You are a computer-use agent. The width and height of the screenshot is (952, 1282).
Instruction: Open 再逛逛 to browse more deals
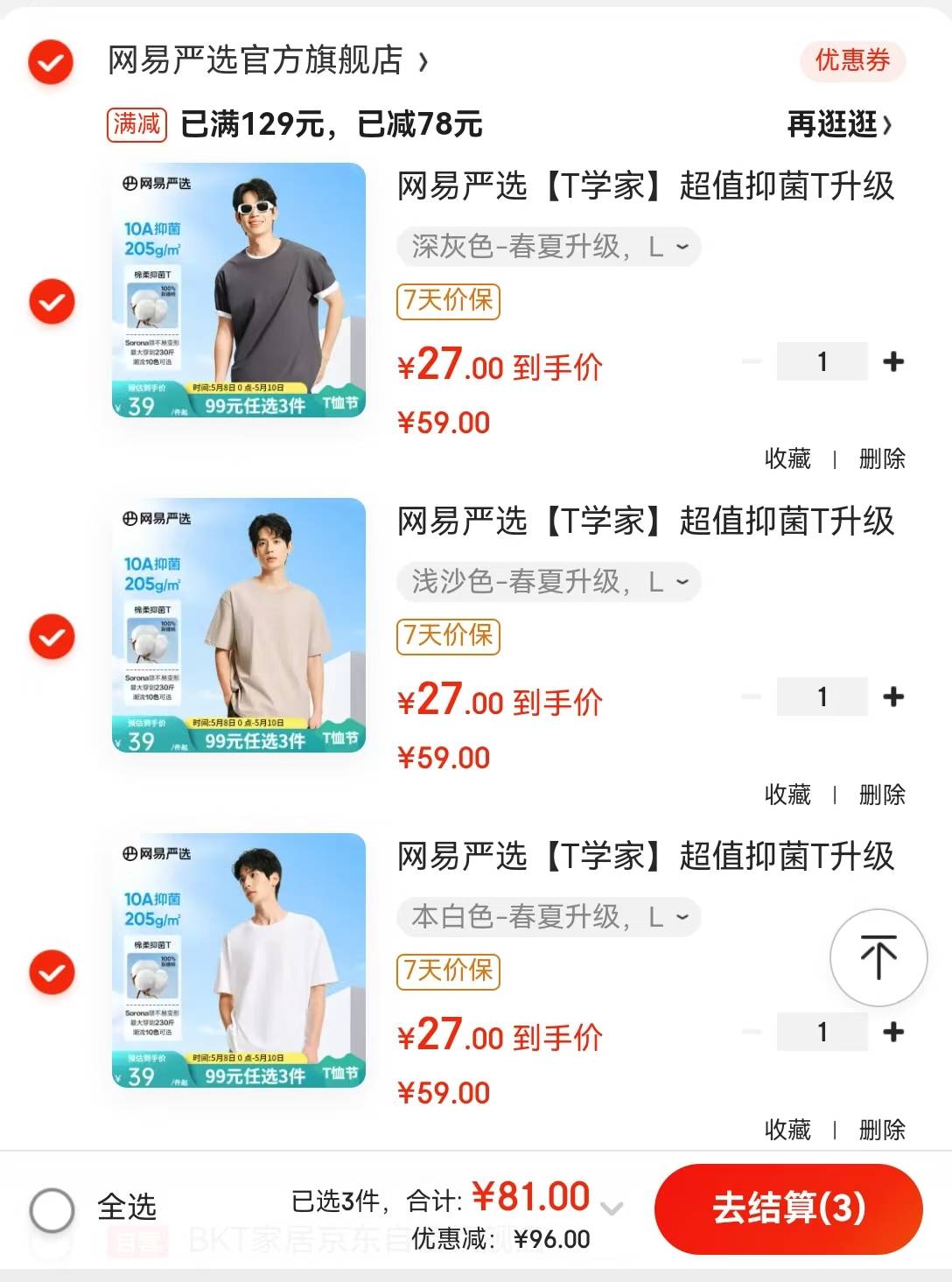click(839, 124)
